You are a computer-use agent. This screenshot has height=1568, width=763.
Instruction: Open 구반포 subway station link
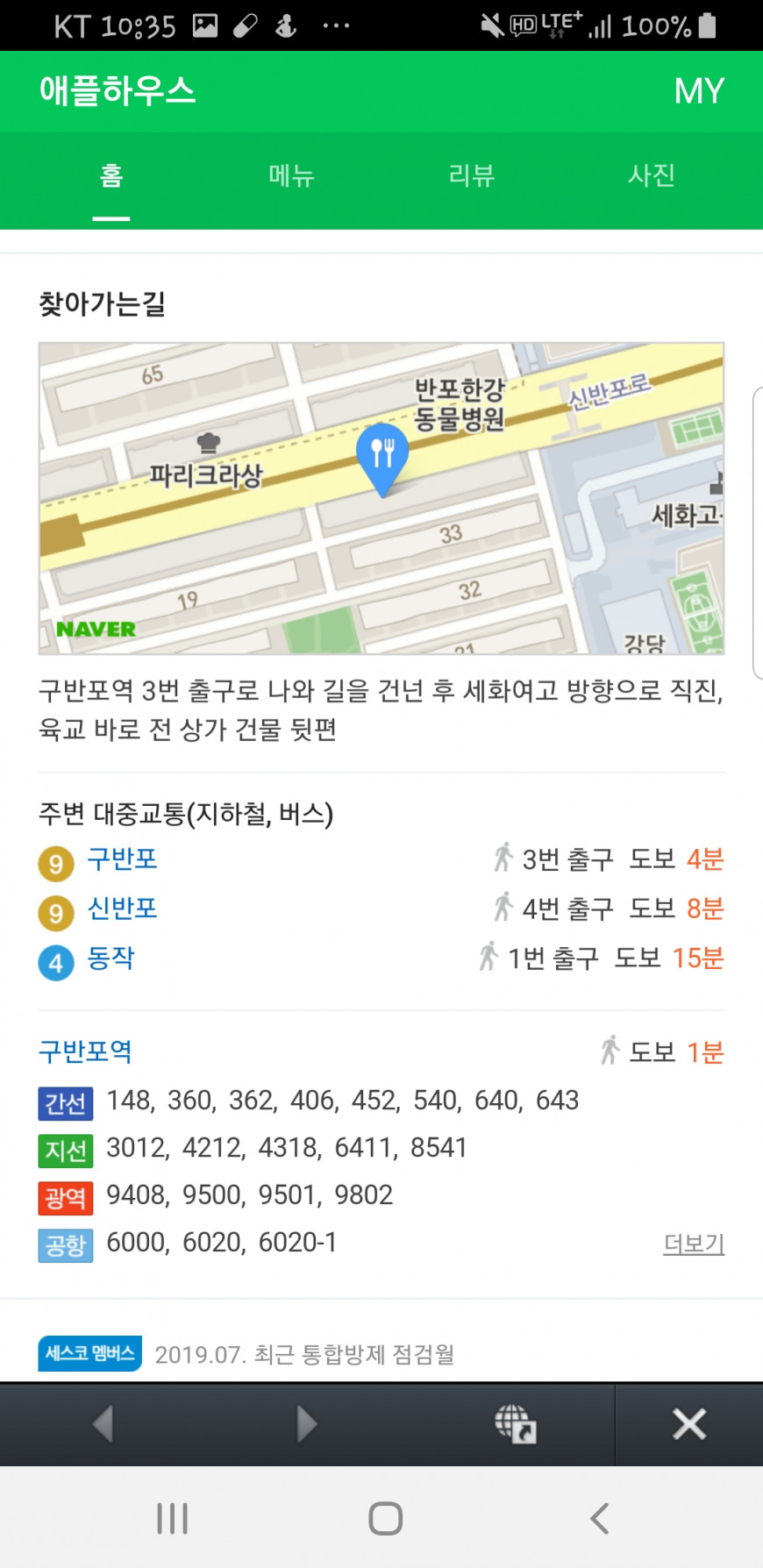tap(122, 859)
